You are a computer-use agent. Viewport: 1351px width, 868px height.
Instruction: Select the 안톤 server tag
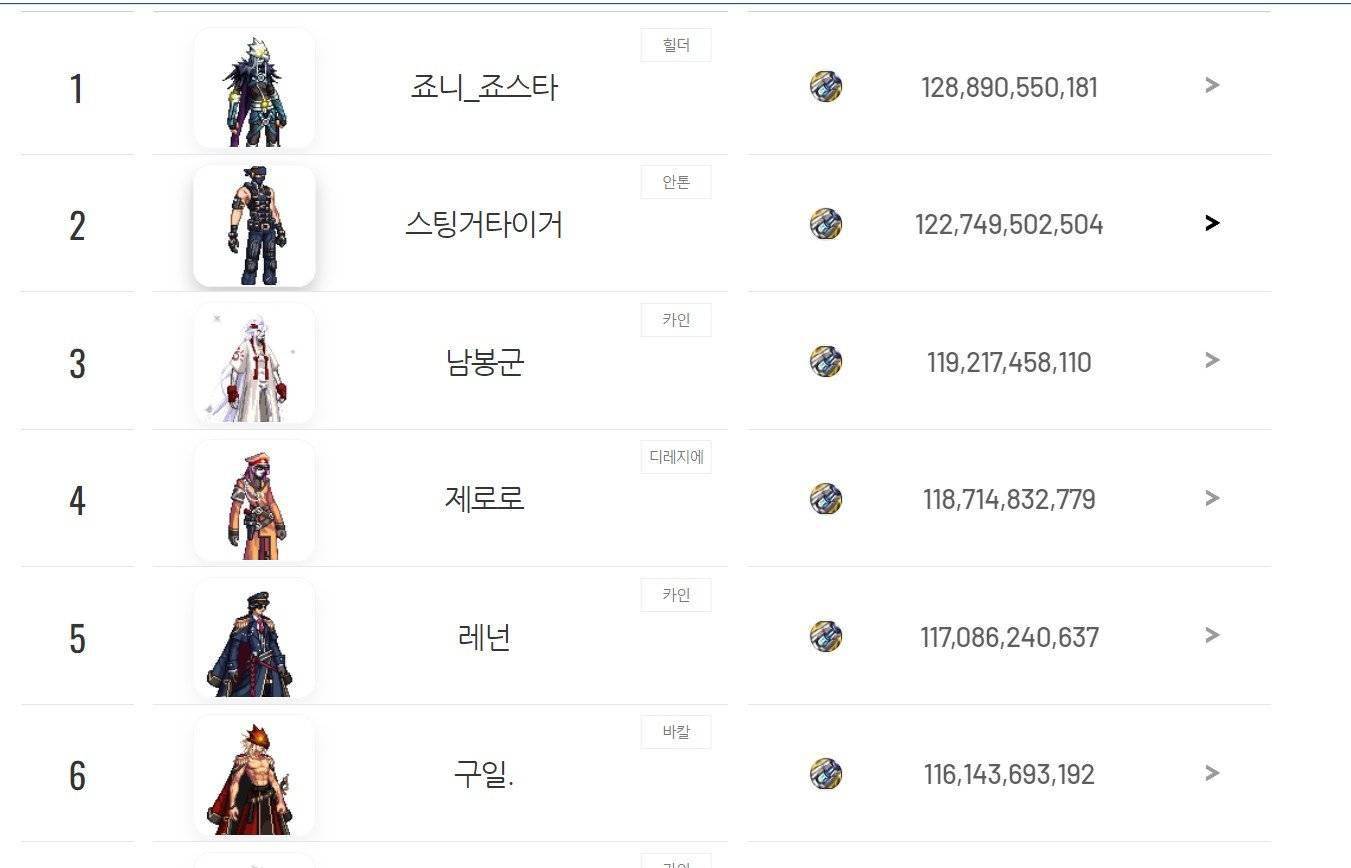676,182
